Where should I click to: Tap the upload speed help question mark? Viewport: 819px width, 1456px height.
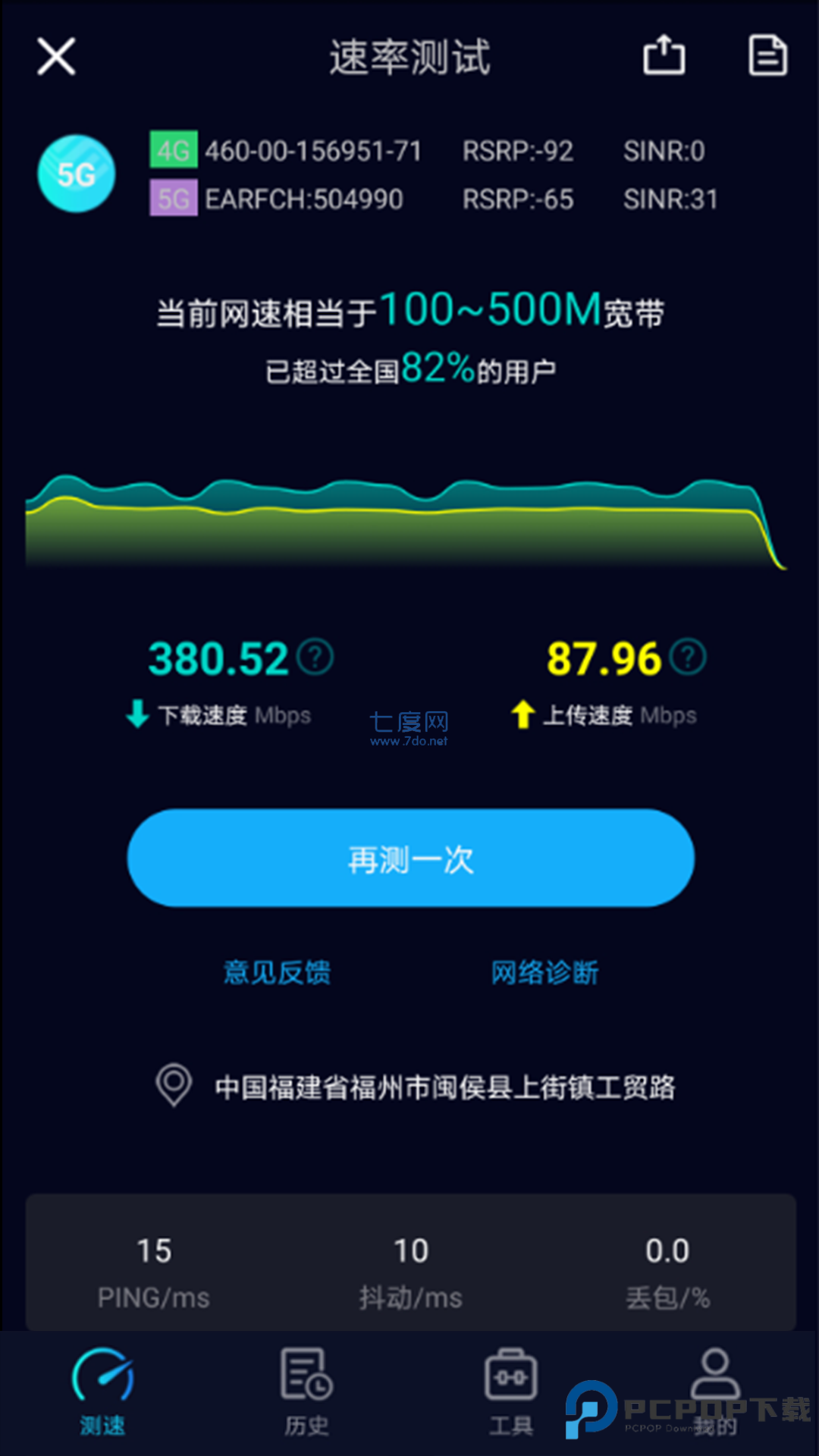[x=687, y=658]
